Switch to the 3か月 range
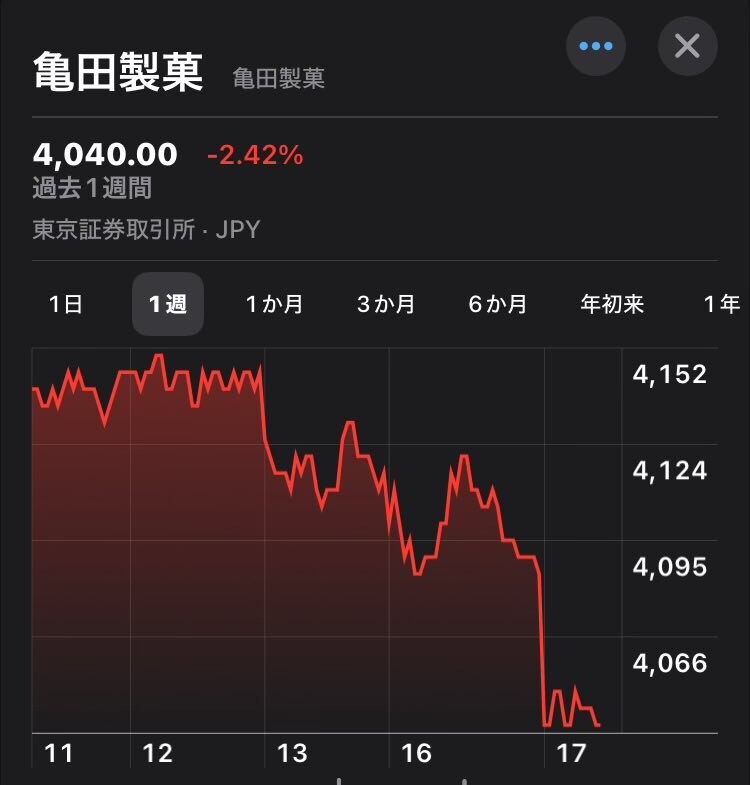The image size is (750, 785). coord(386,304)
